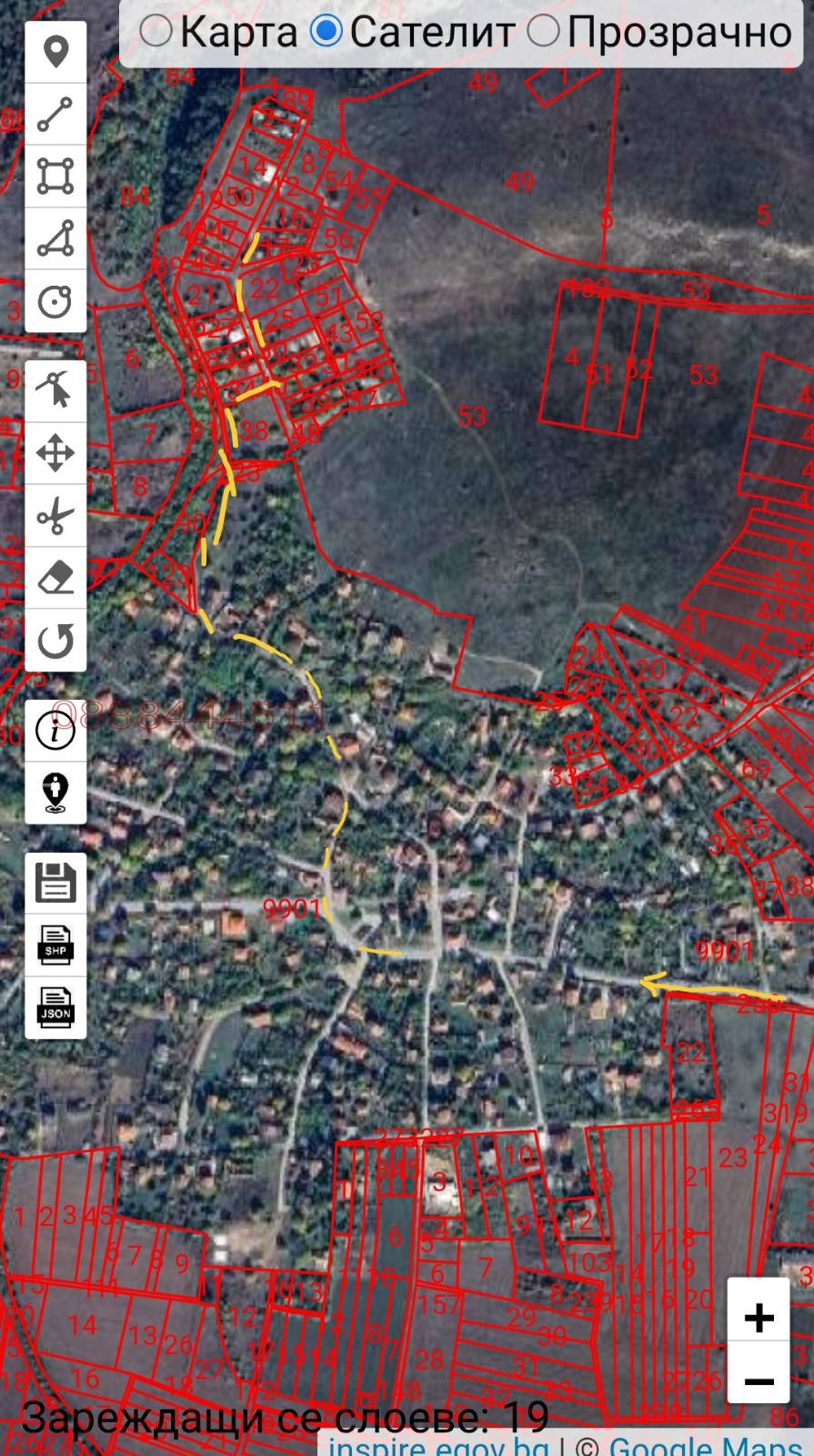The width and height of the screenshot is (814, 1456).
Task: Select the line drawing tool
Action: [55, 115]
